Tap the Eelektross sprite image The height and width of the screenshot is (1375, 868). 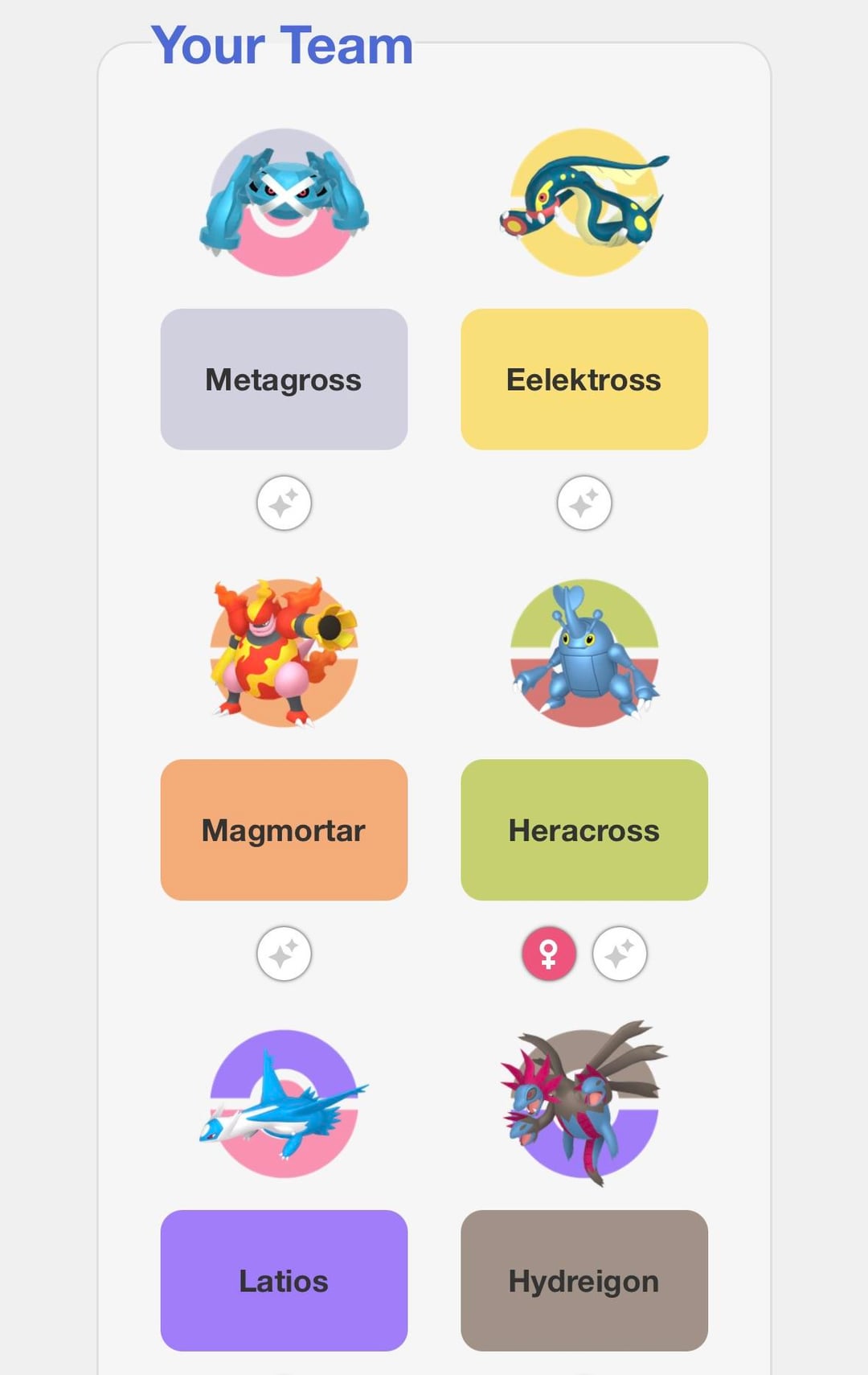coord(584,203)
